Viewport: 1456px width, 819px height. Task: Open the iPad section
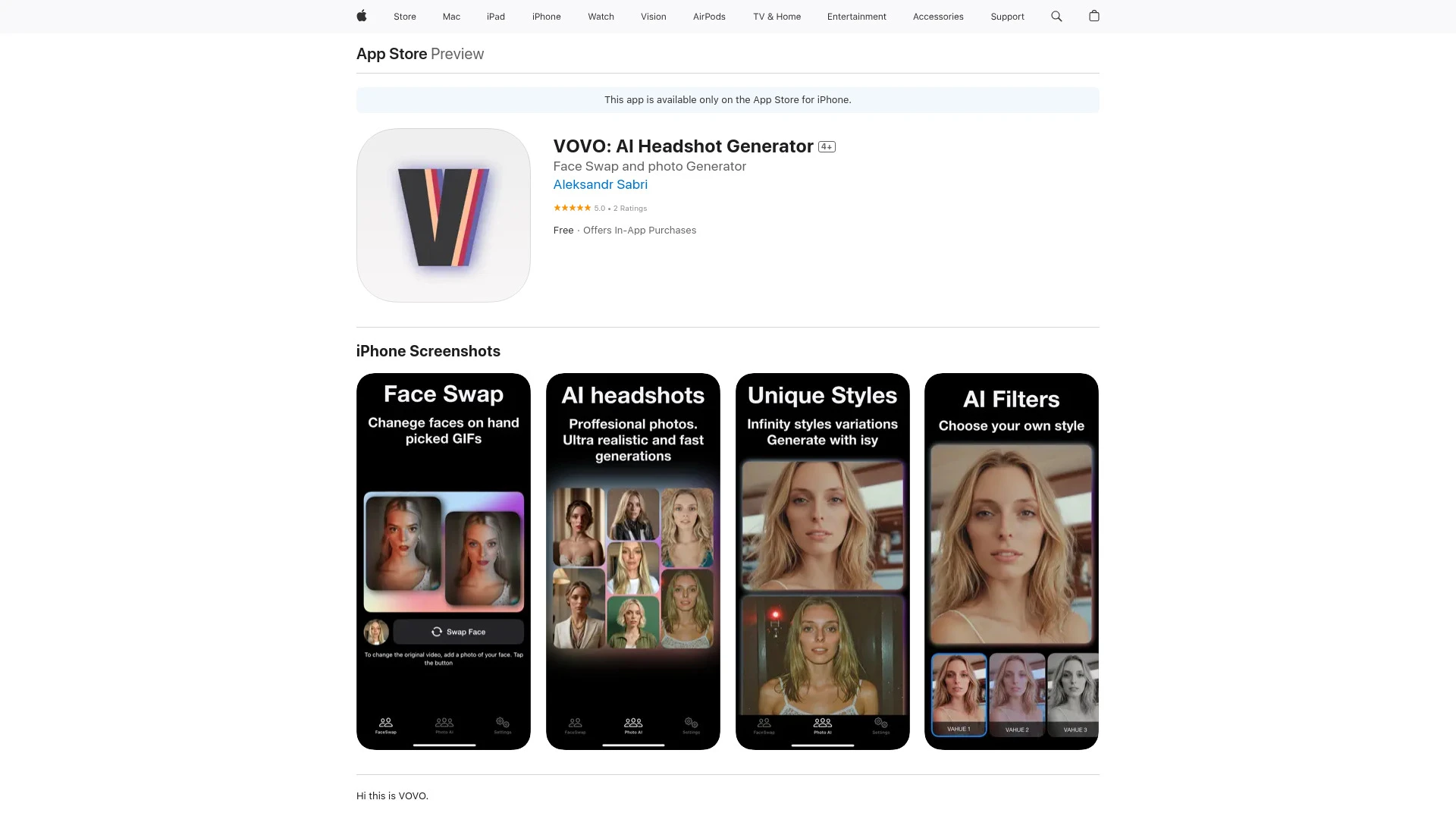(x=495, y=17)
